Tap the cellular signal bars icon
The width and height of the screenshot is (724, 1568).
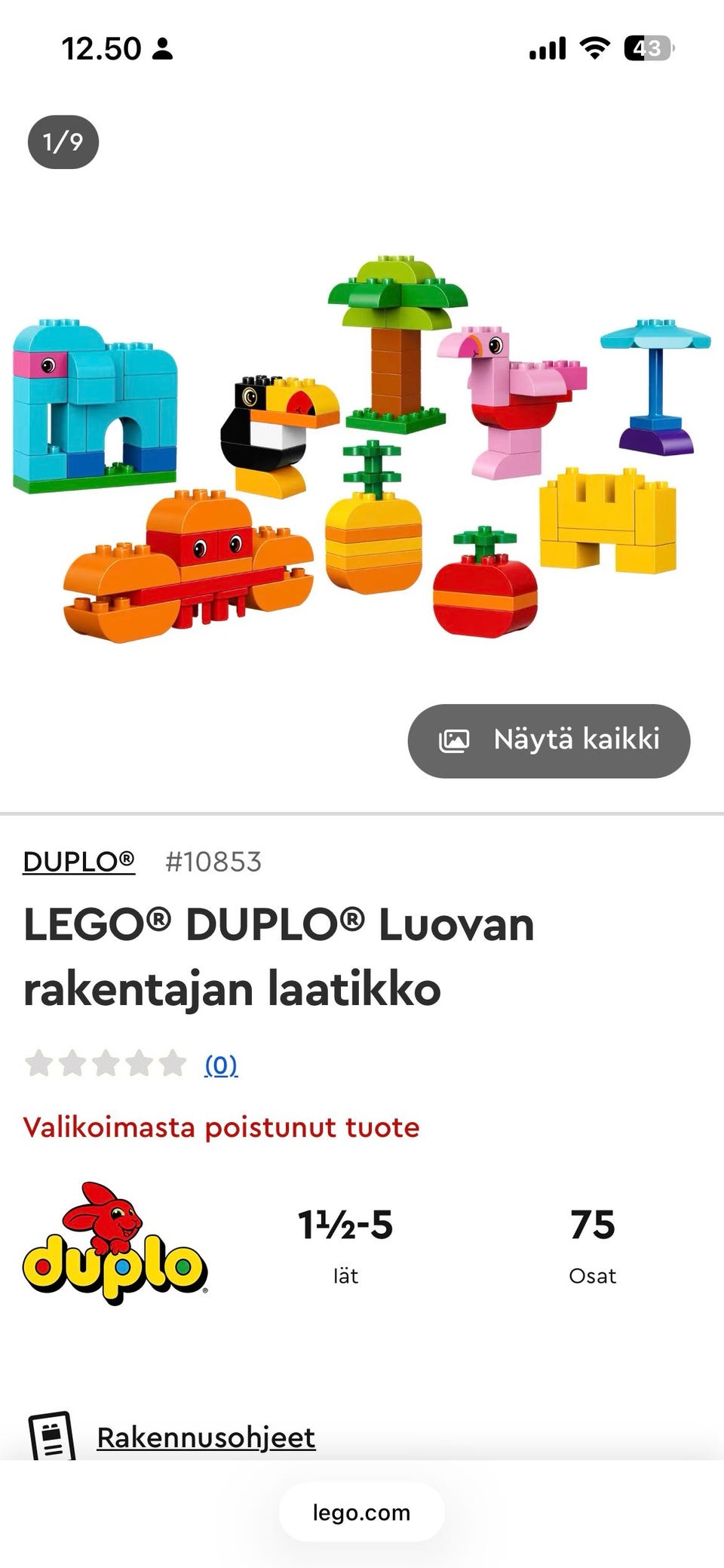[547, 47]
